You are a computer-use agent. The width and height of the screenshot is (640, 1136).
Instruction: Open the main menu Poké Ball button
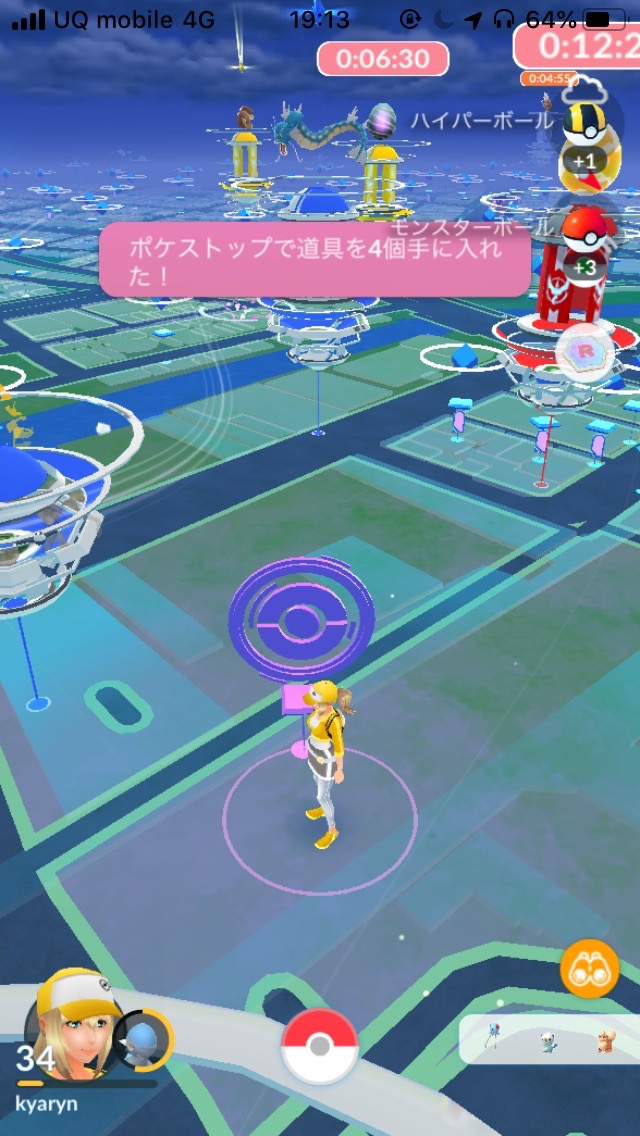coord(319,1045)
